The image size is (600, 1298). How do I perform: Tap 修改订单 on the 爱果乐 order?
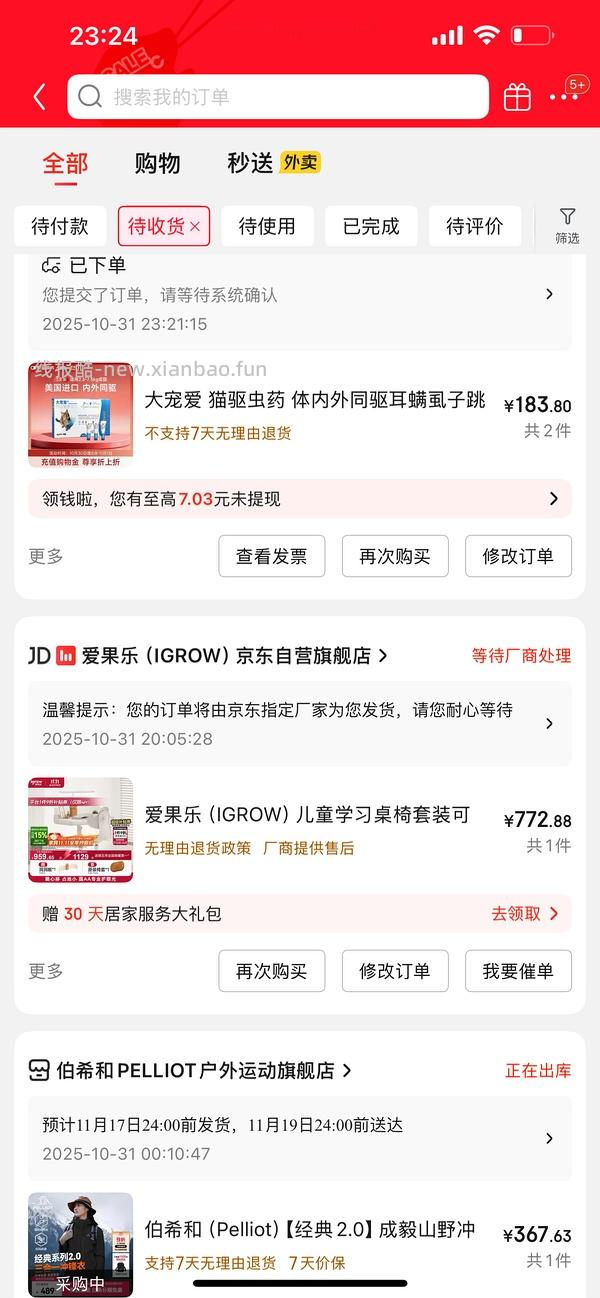(394, 971)
